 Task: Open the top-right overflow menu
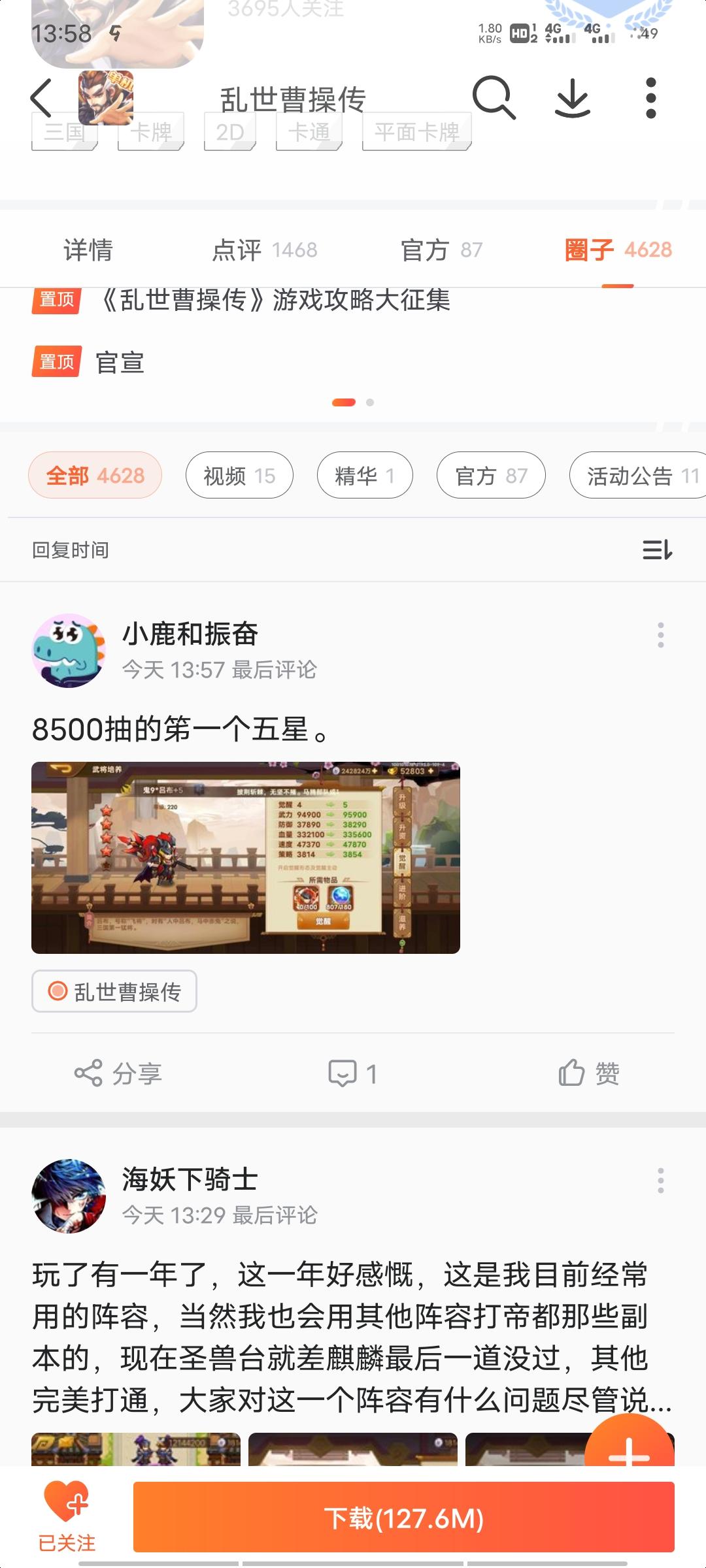click(x=650, y=98)
